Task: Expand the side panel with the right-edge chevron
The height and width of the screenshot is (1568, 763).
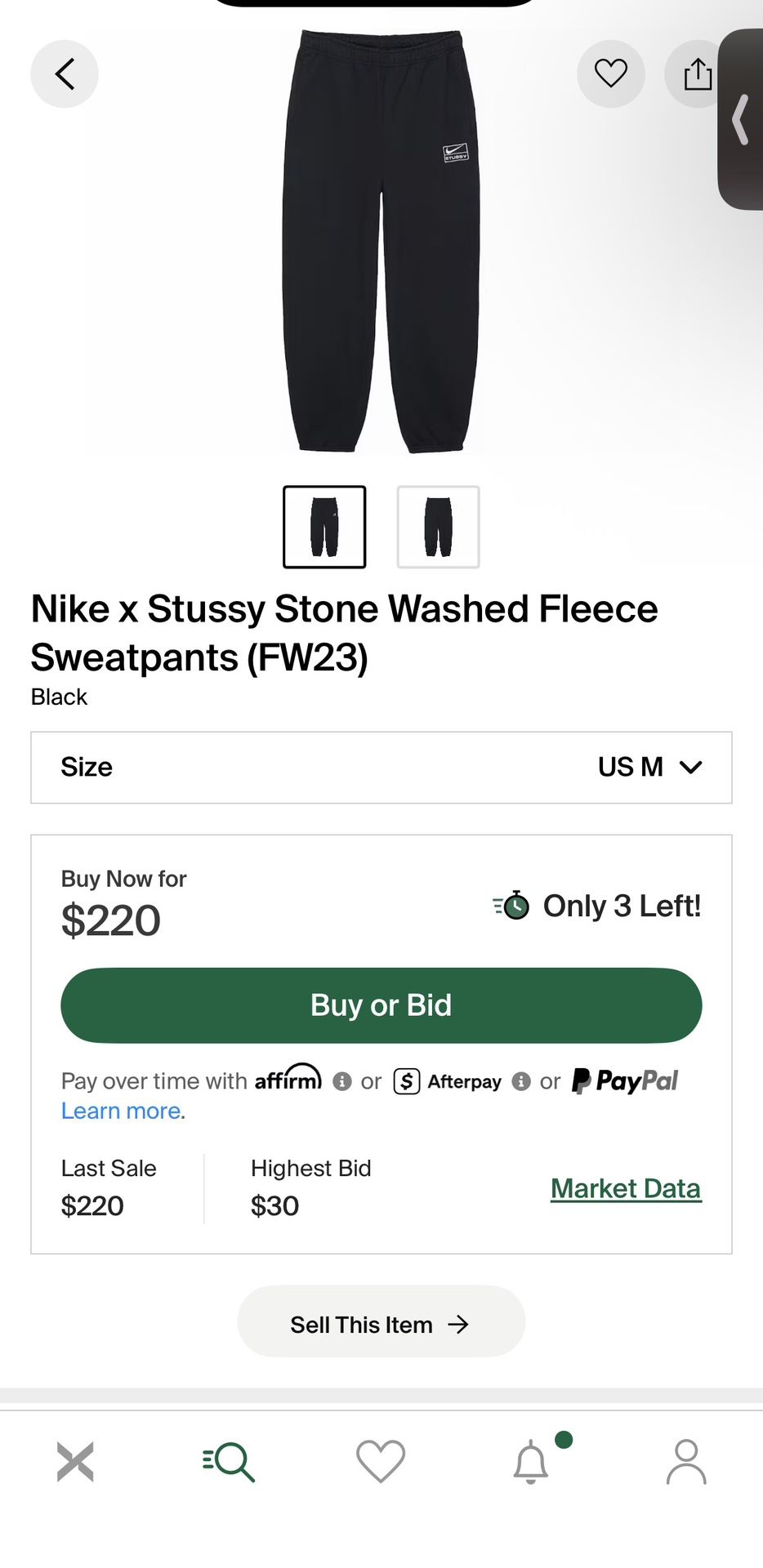Action: [739, 119]
